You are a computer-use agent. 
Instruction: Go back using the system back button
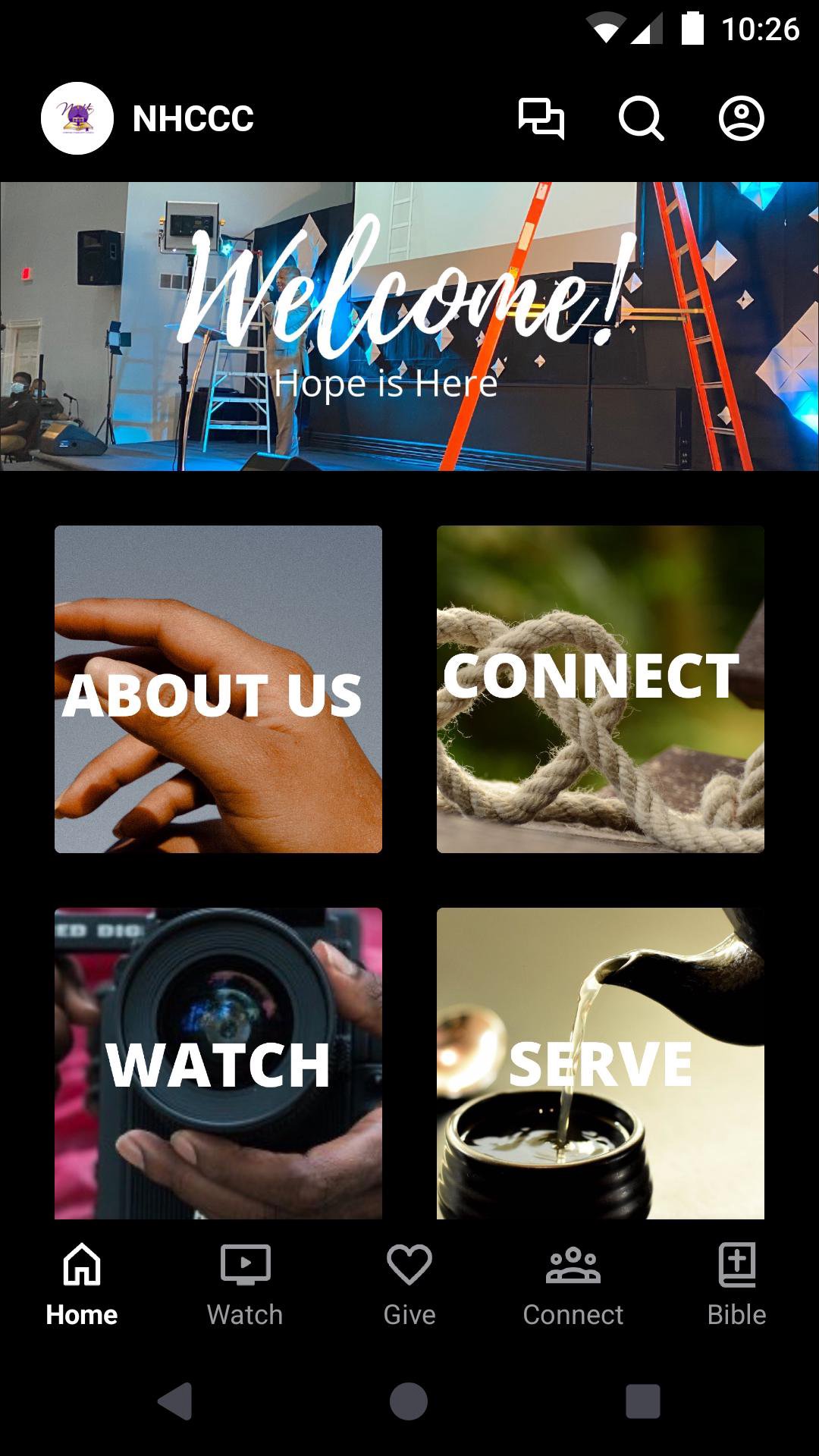175,1401
